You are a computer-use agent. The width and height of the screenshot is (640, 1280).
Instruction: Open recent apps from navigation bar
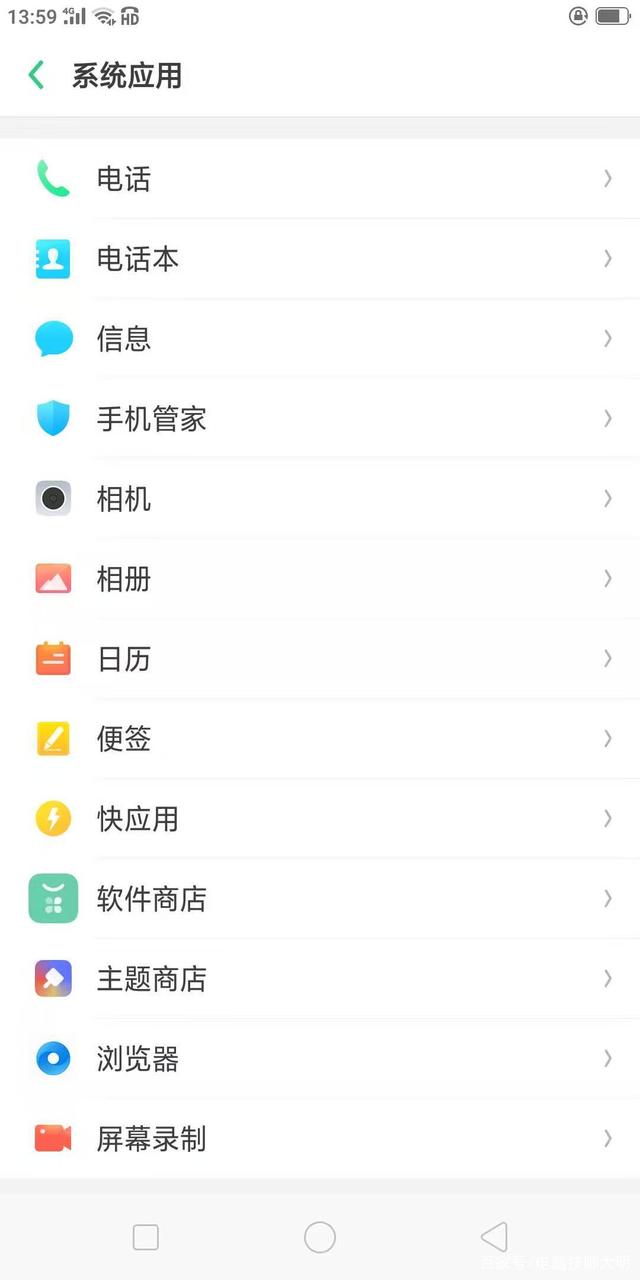pos(146,1237)
